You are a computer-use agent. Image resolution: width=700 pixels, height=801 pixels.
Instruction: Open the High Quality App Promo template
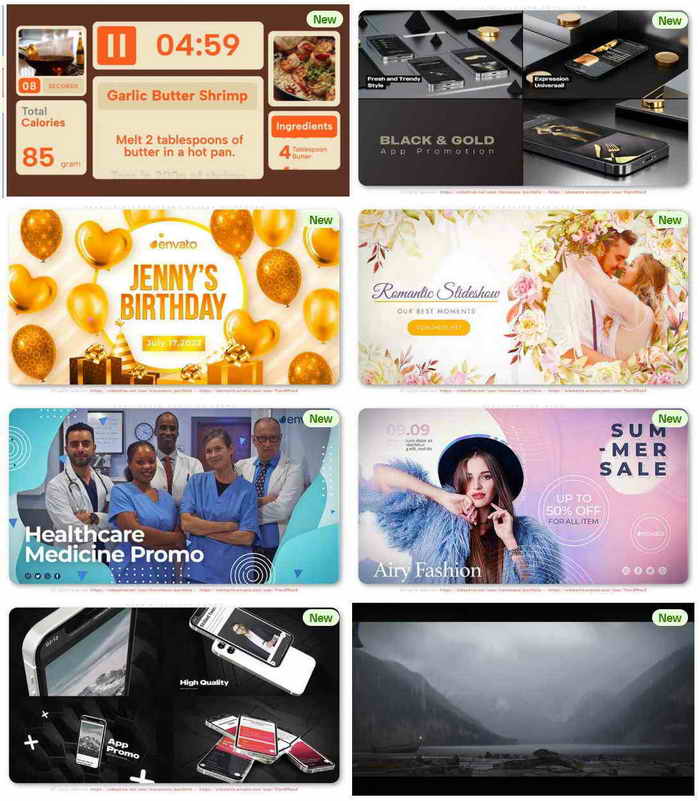click(x=175, y=695)
